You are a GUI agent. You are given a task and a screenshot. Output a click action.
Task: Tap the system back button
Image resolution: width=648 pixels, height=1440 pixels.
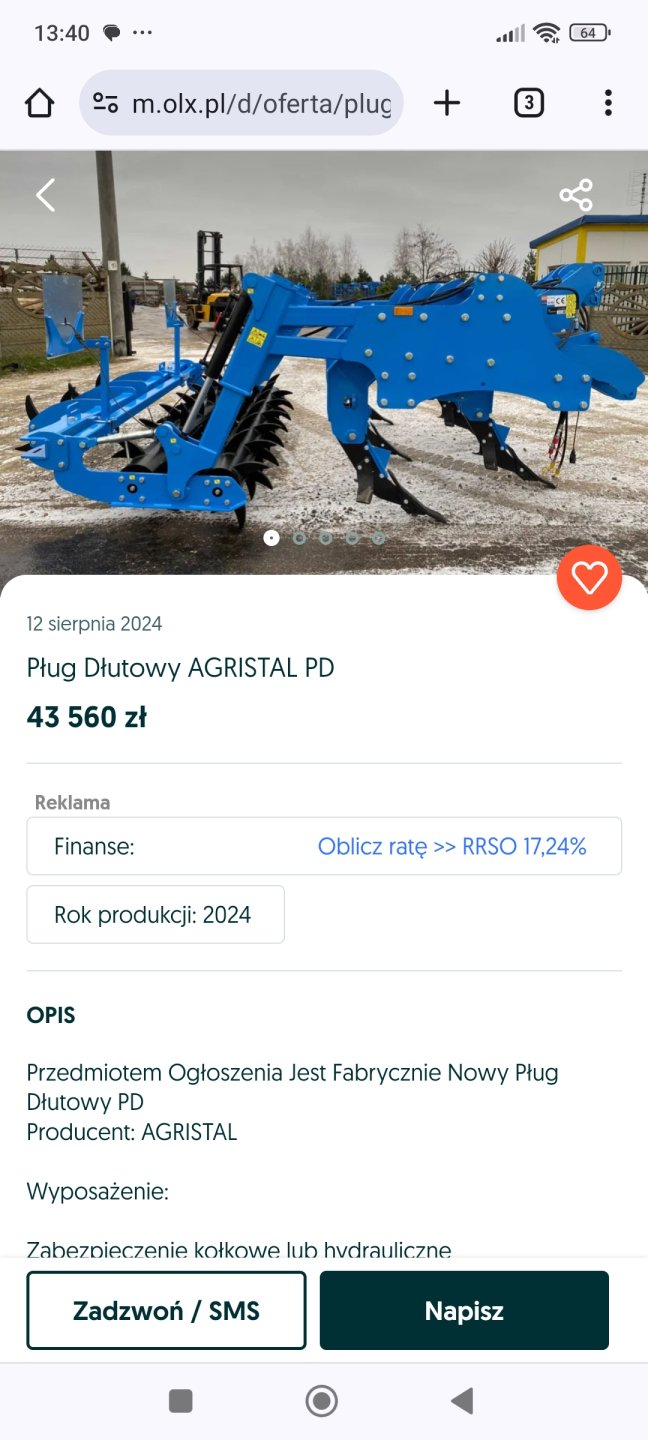tap(462, 1401)
